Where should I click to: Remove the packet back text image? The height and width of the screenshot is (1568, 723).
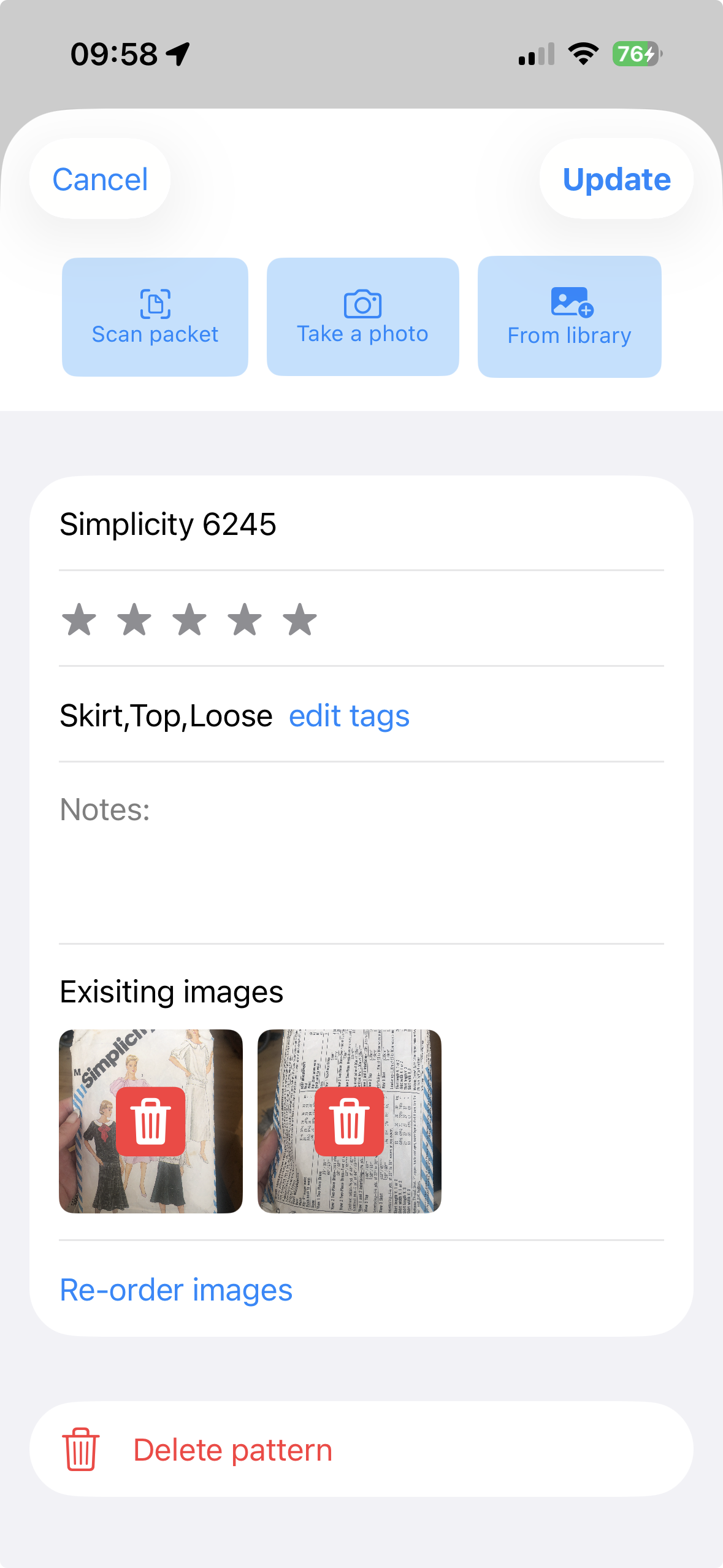click(x=349, y=1121)
